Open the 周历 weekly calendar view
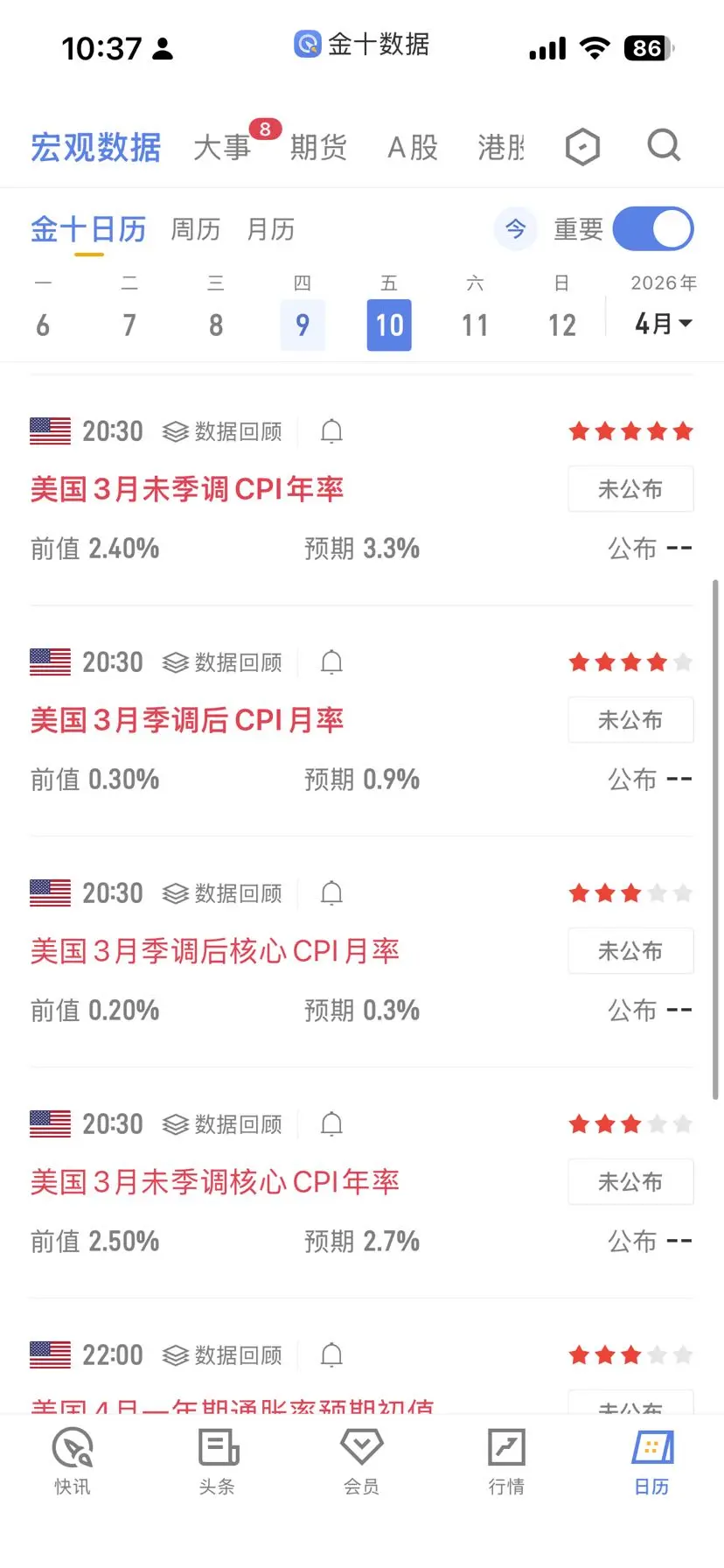The height and width of the screenshot is (1568, 724). tap(195, 229)
